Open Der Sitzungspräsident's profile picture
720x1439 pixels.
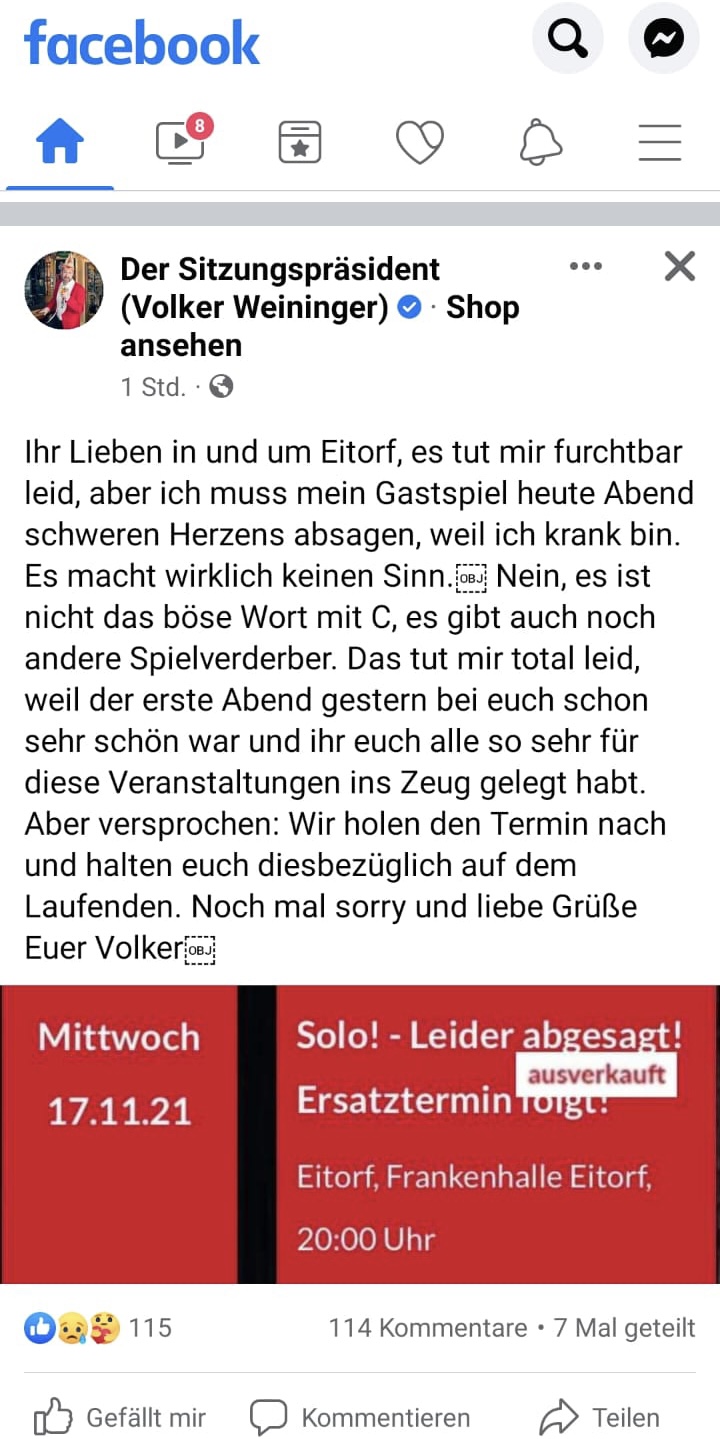[x=64, y=290]
